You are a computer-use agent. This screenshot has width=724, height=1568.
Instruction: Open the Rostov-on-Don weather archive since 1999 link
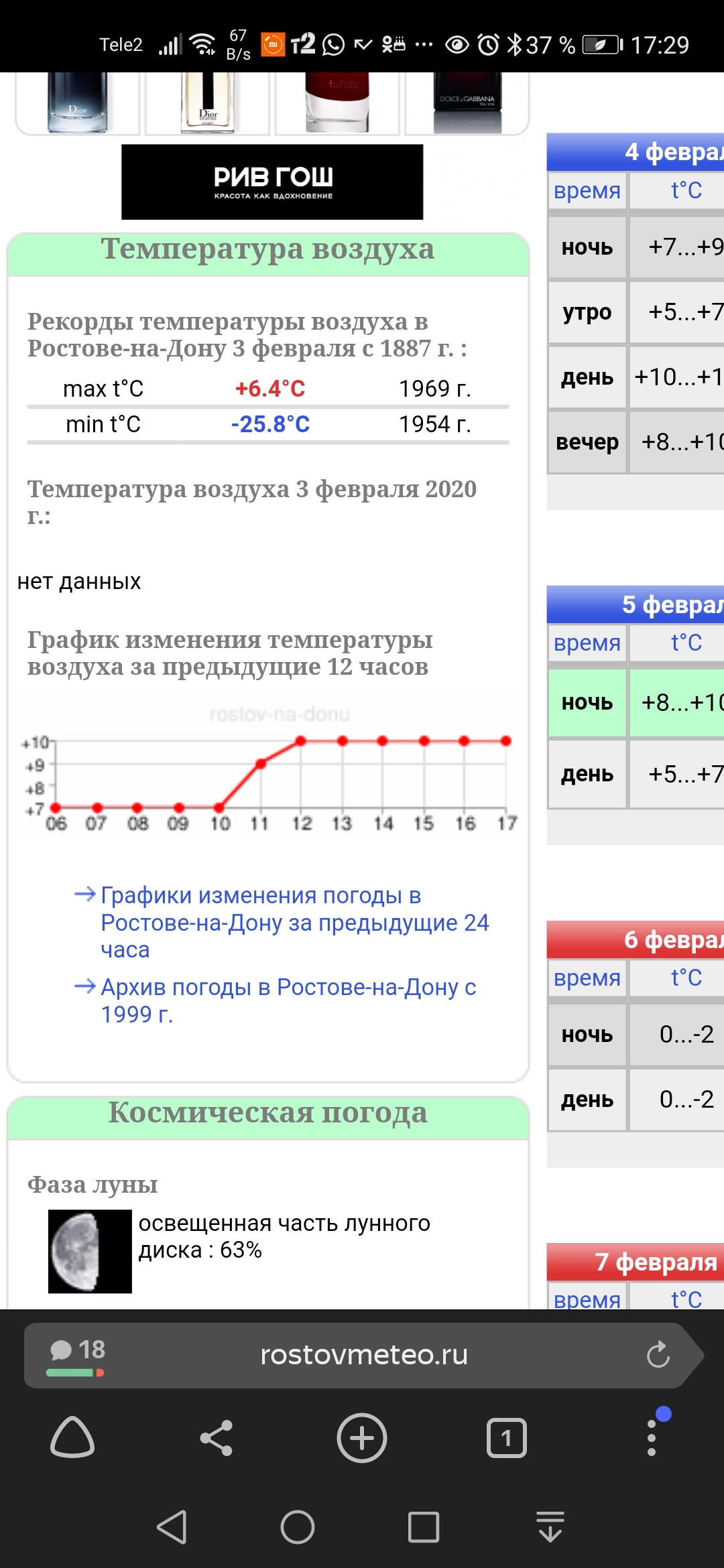coord(288,1000)
